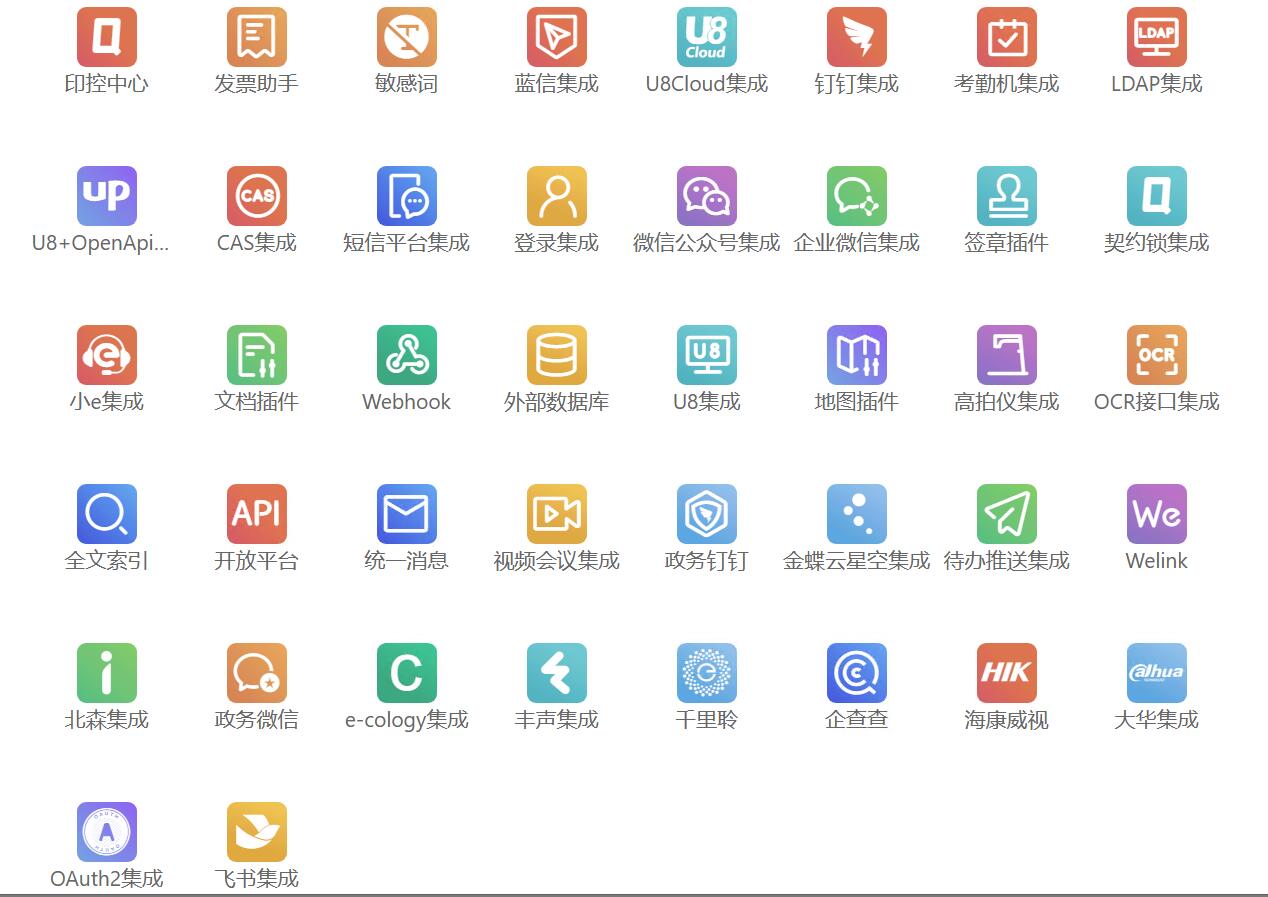Launch 全文索引

107,514
